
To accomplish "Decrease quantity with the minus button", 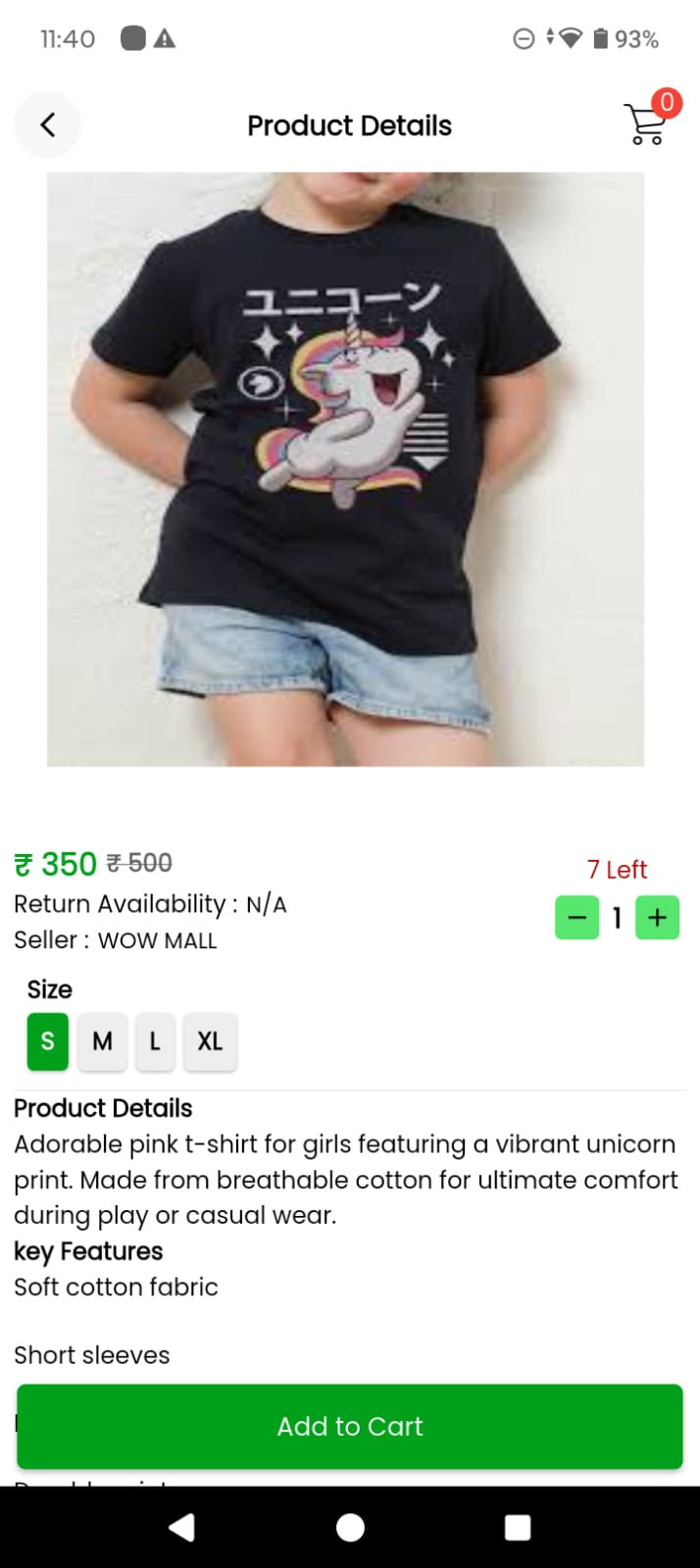I will 577,918.
